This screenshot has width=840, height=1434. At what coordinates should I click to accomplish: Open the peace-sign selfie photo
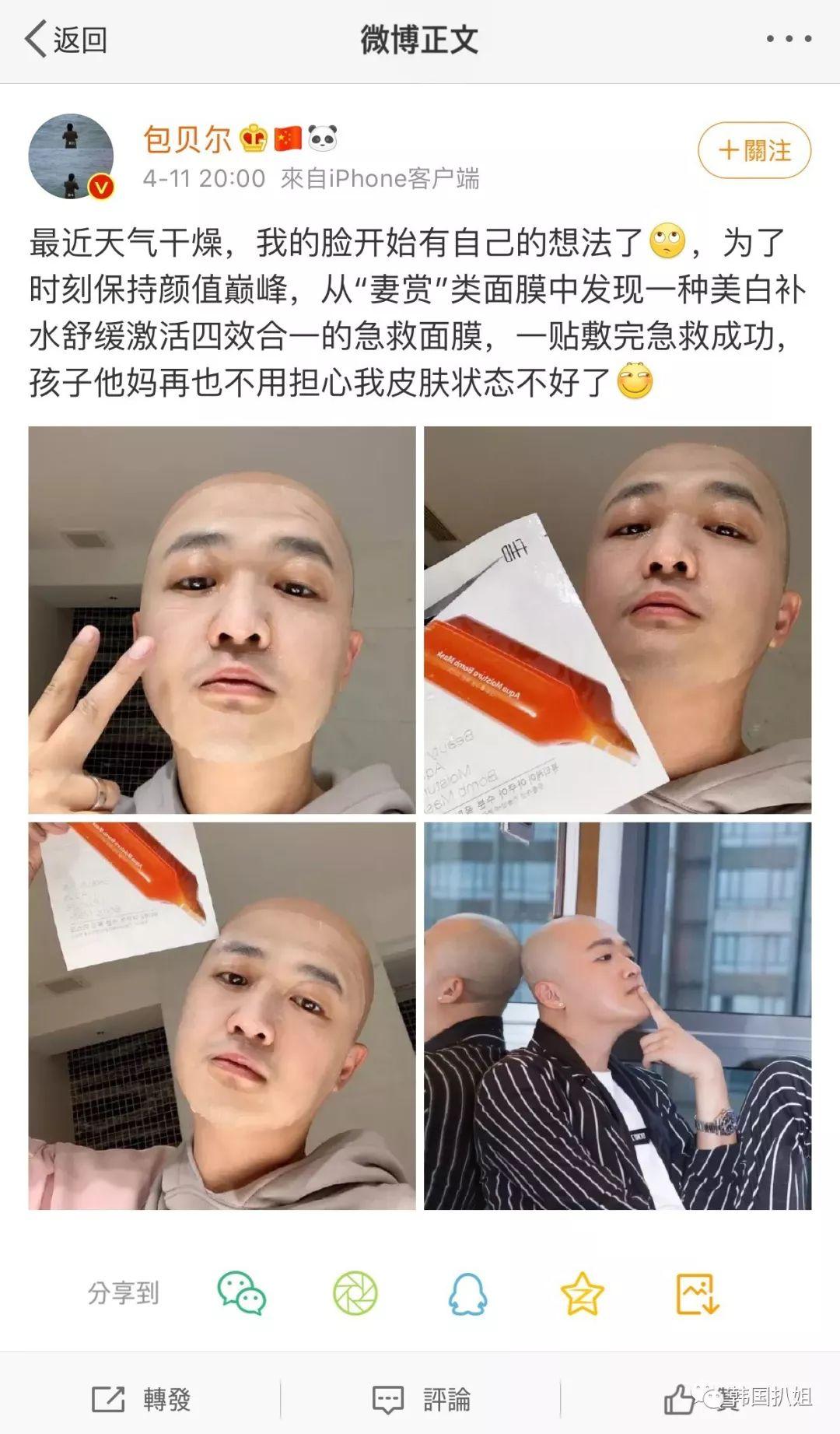(222, 619)
